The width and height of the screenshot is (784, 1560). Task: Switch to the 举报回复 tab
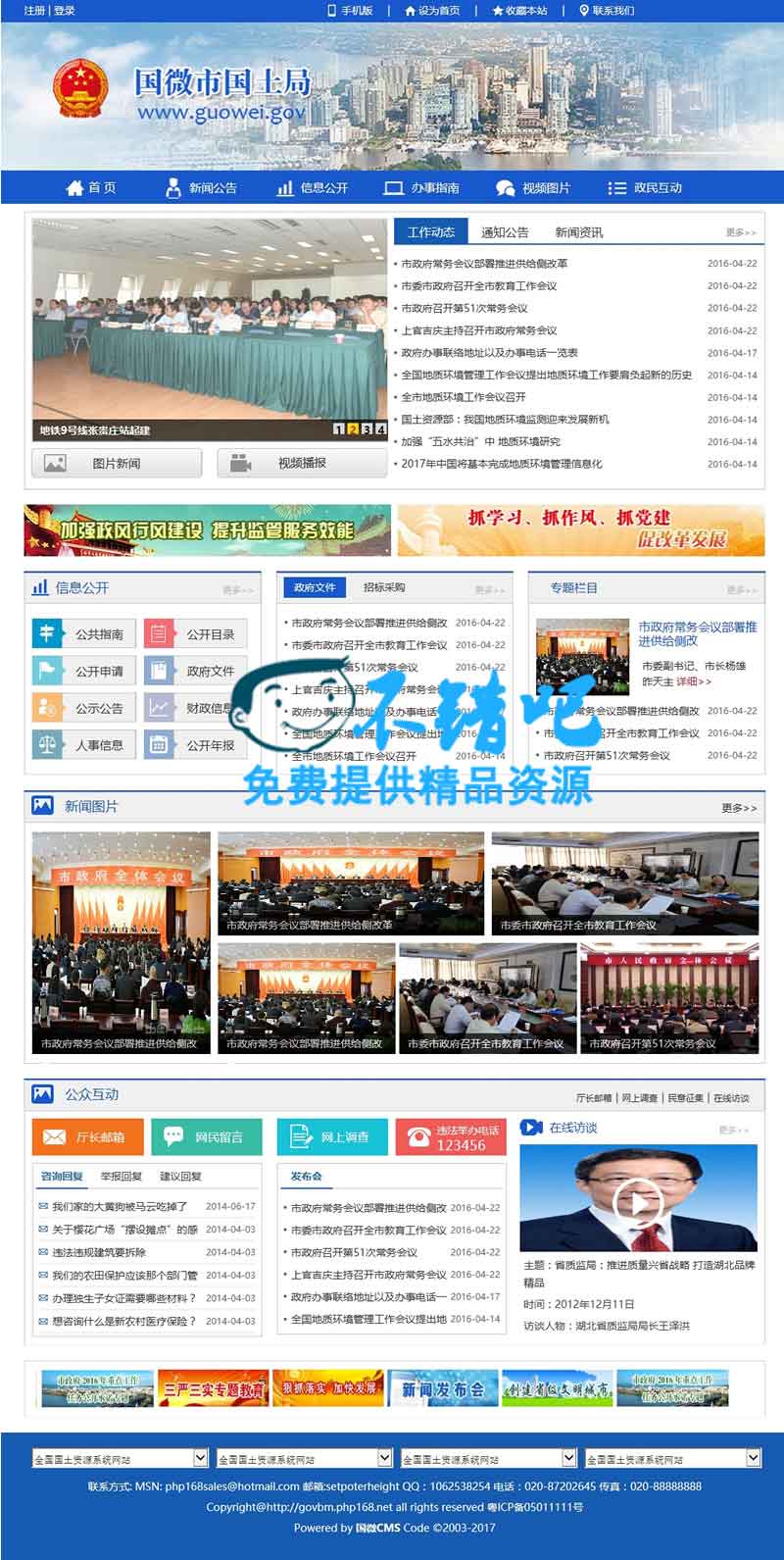(122, 1176)
